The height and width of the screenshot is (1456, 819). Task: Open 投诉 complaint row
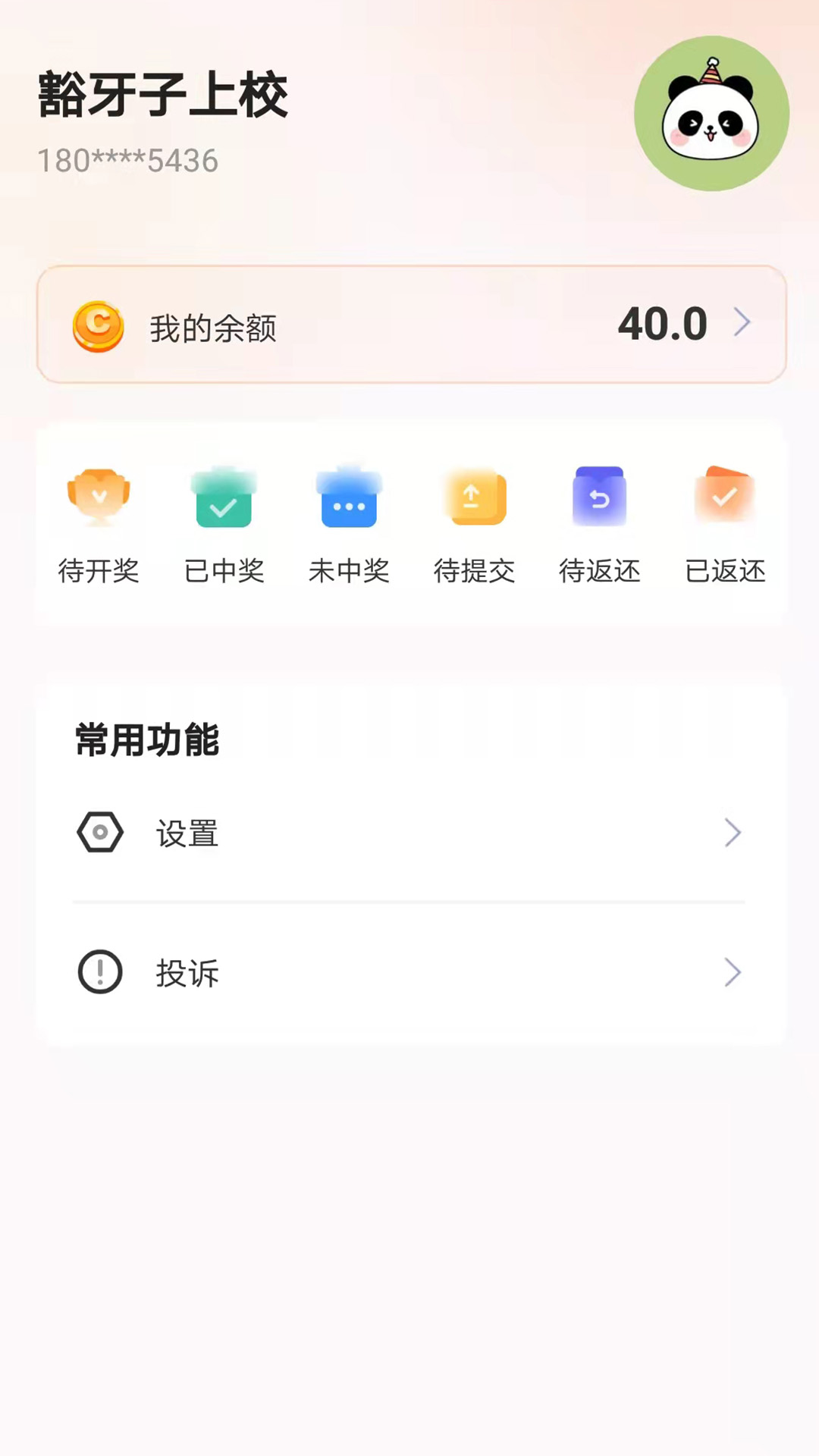coord(409,972)
